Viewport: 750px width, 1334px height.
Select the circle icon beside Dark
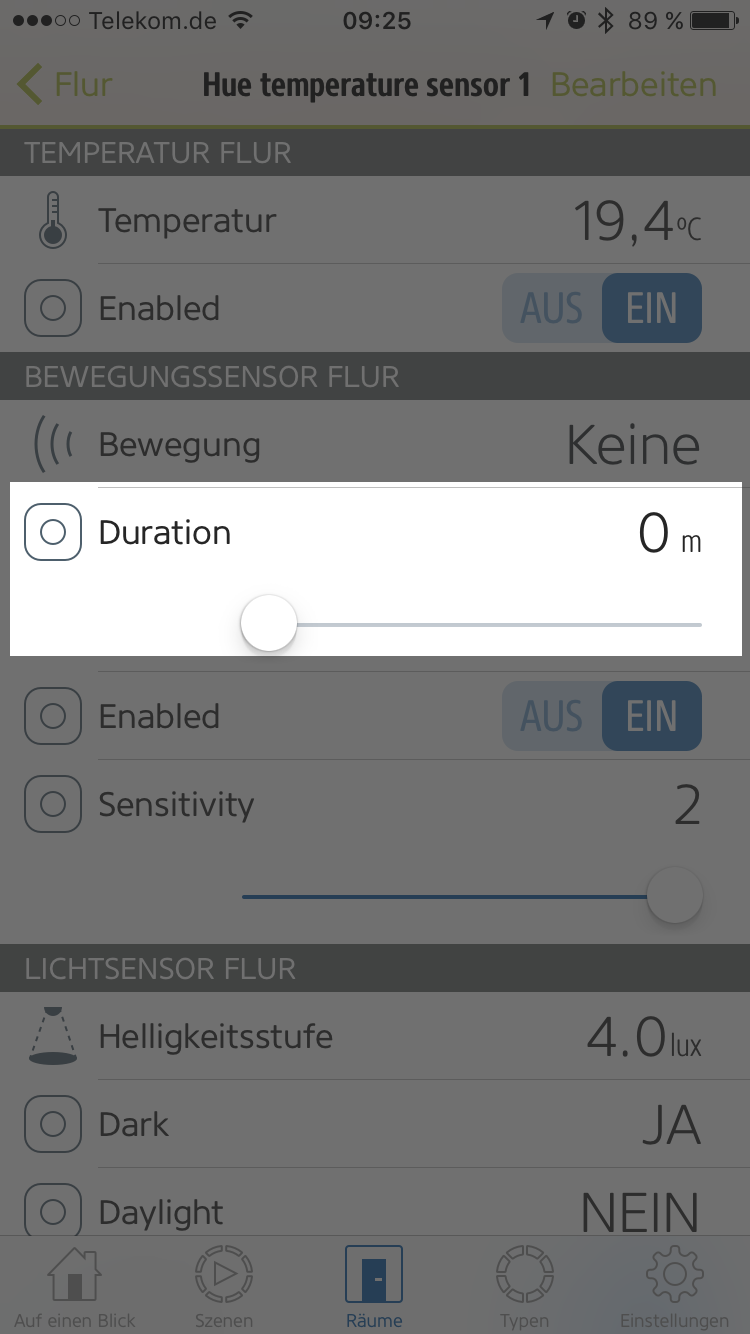click(x=53, y=1124)
